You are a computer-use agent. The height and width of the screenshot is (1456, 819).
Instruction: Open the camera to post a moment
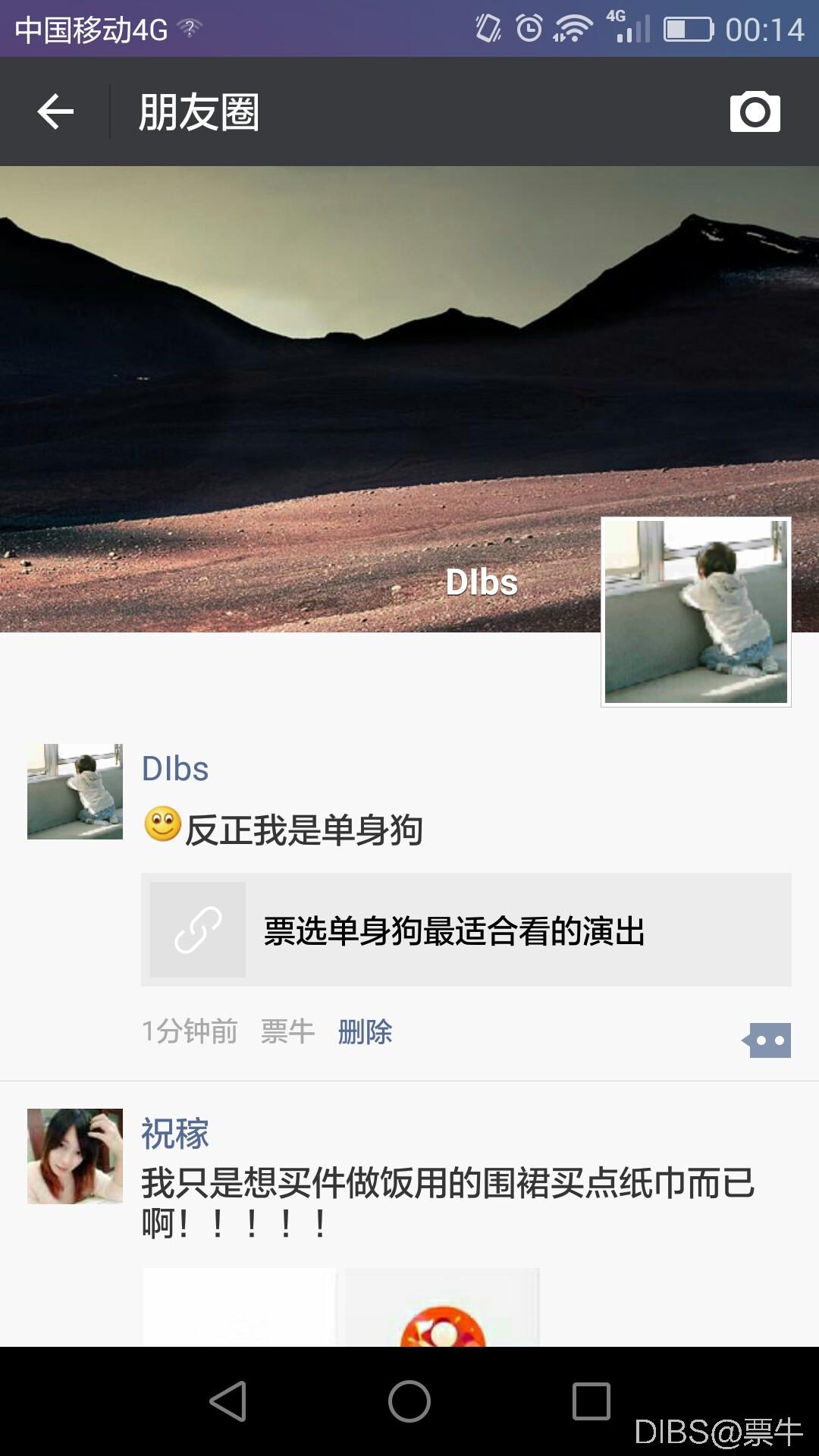point(755,112)
